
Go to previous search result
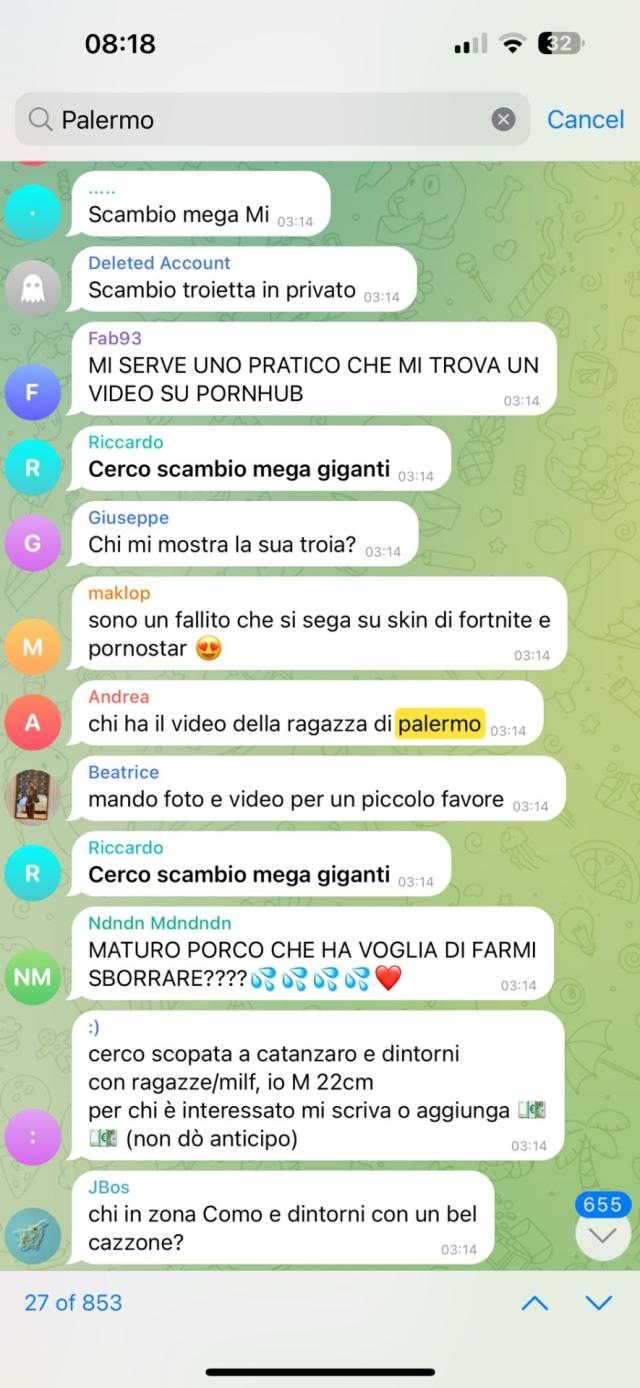coord(536,1303)
